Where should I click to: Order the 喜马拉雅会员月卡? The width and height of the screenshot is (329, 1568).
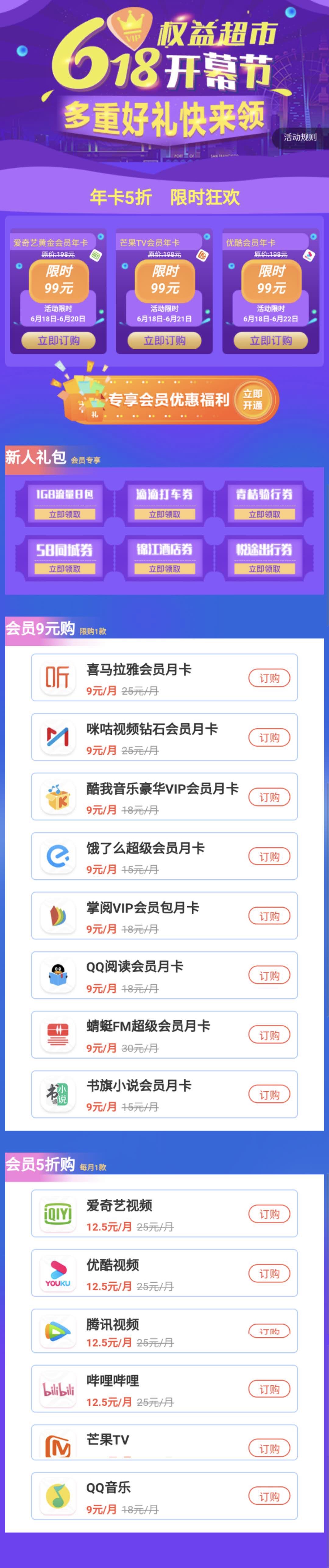coord(269,678)
